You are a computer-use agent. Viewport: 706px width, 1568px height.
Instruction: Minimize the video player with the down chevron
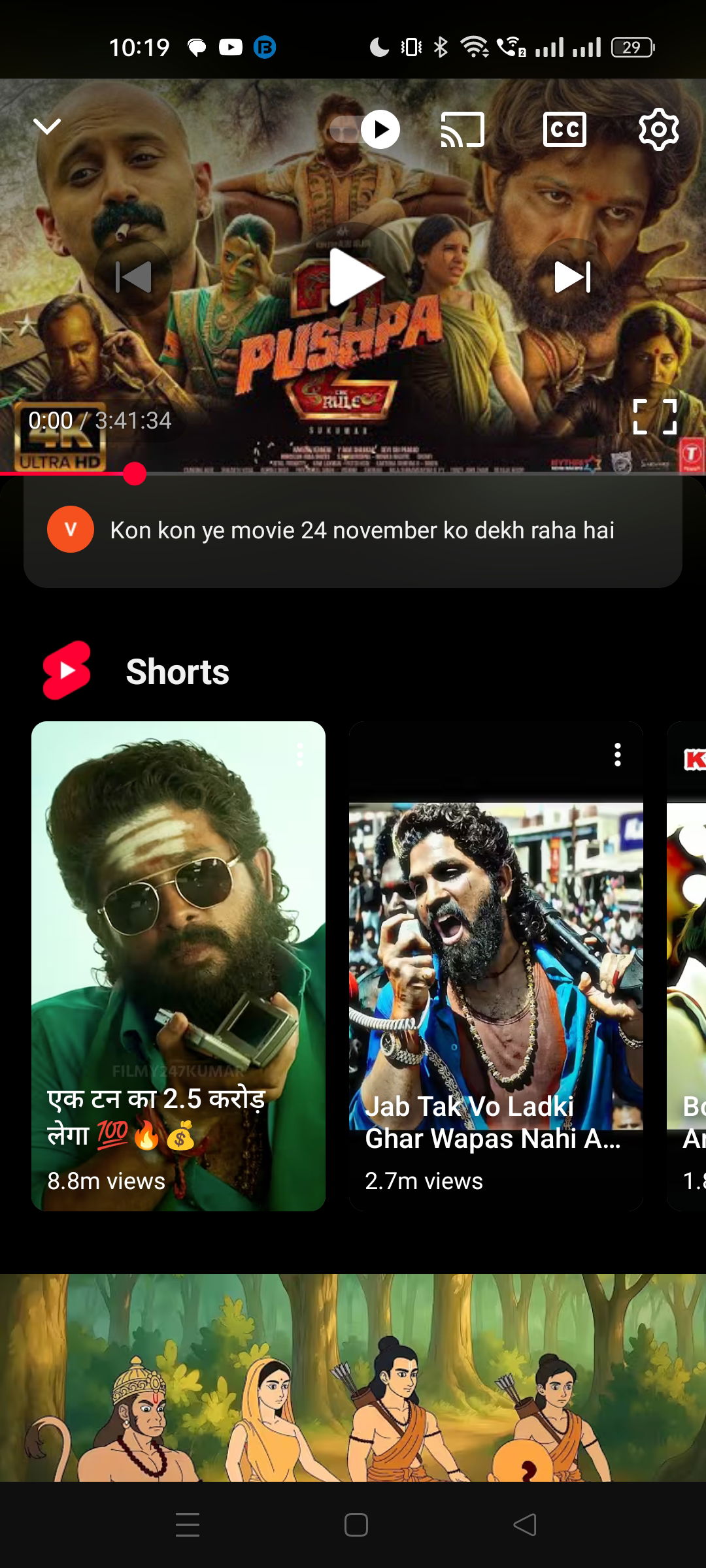[x=47, y=127]
